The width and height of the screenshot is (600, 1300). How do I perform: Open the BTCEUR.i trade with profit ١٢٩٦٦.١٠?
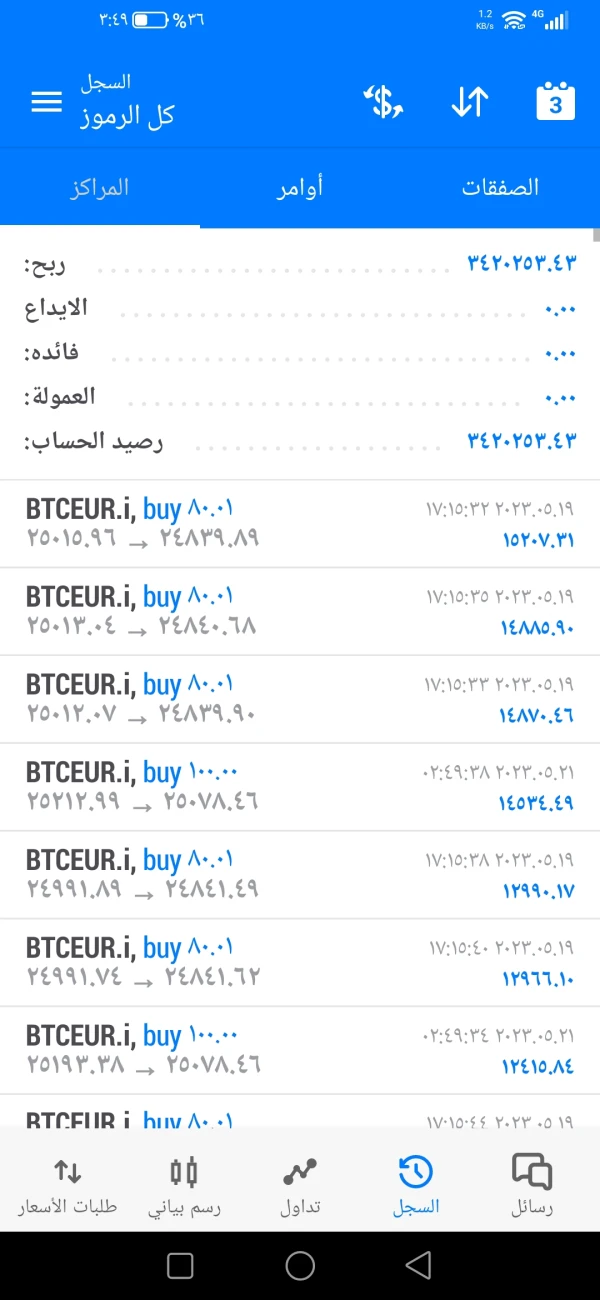point(300,963)
